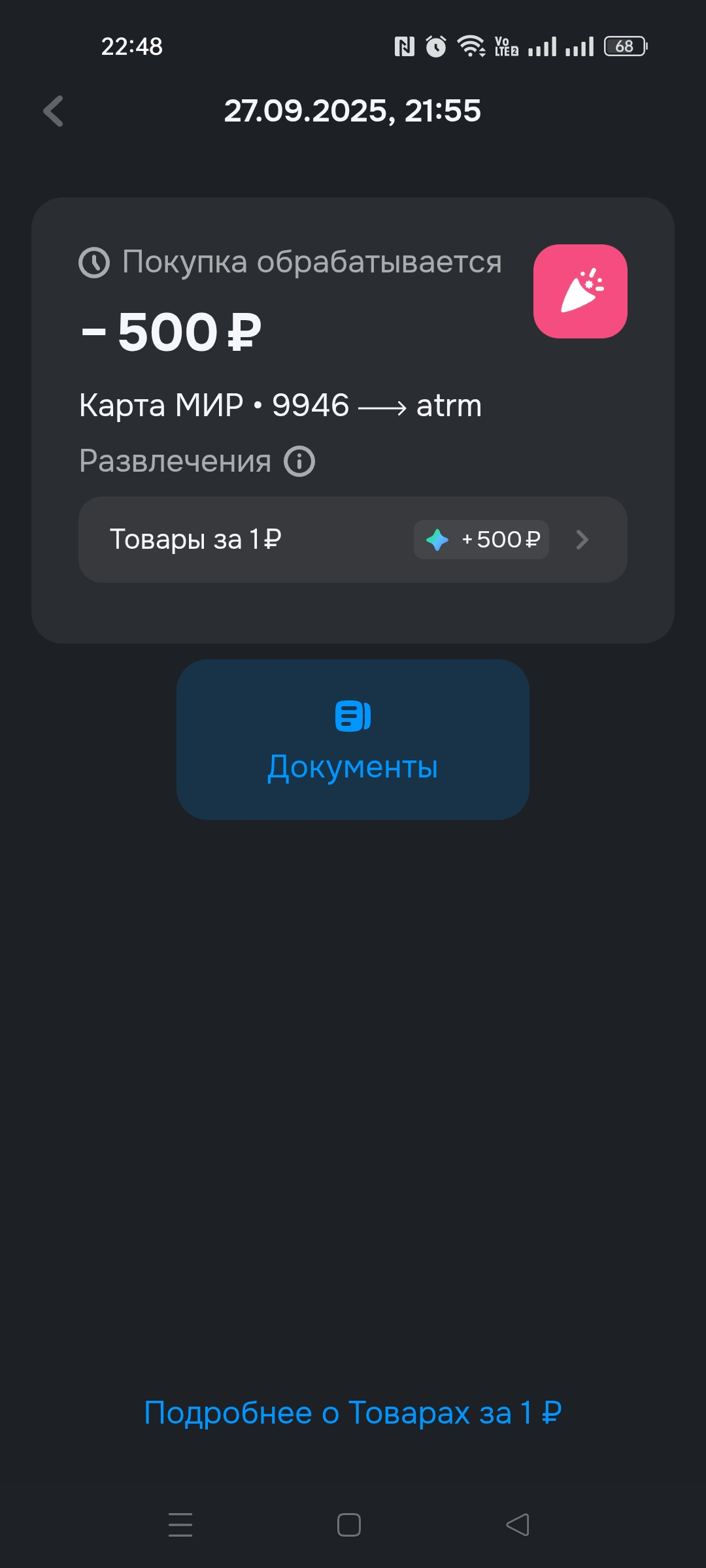
Task: Open recent apps from navigation bar
Action: [180, 1525]
